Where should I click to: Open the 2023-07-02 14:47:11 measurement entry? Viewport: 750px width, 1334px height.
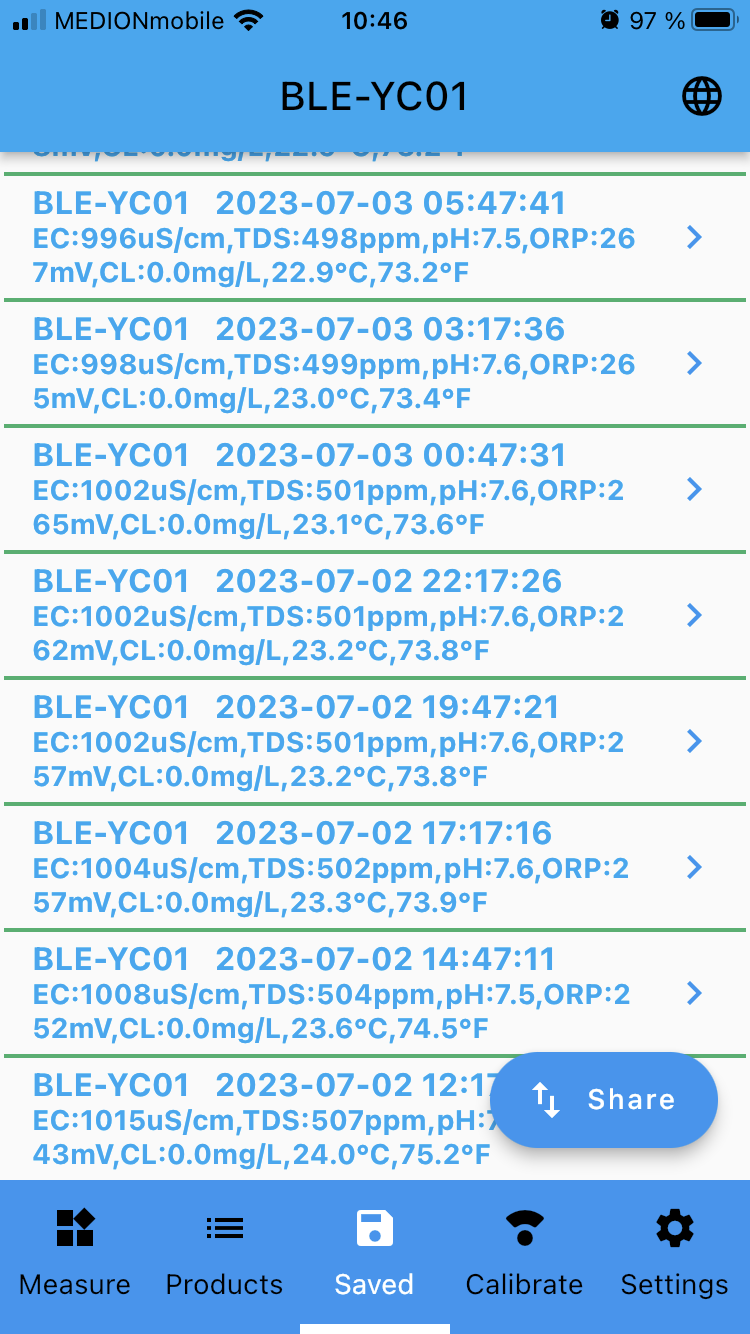pos(375,993)
